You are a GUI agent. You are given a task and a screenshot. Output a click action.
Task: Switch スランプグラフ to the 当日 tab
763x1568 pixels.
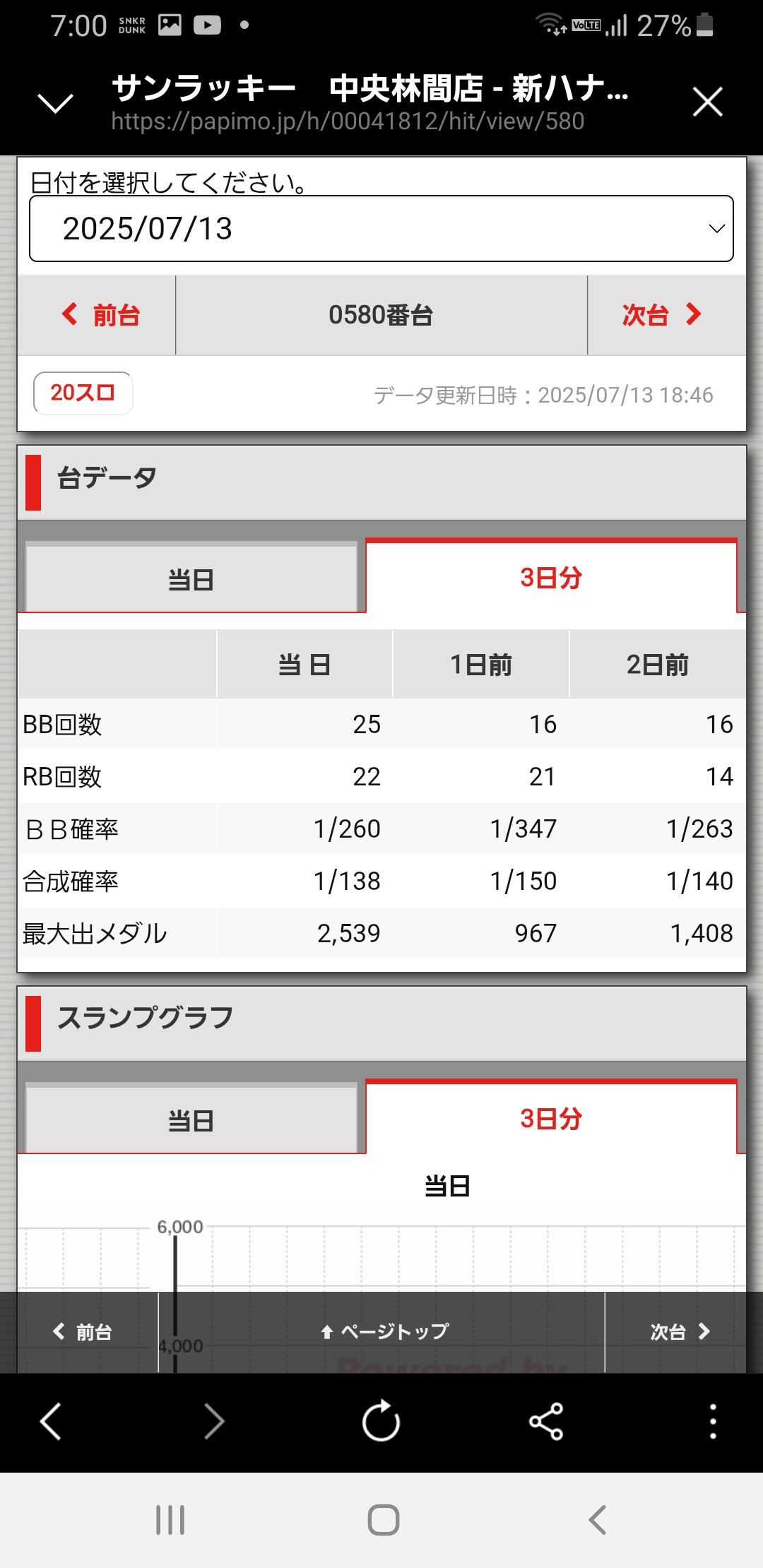[x=191, y=1119]
